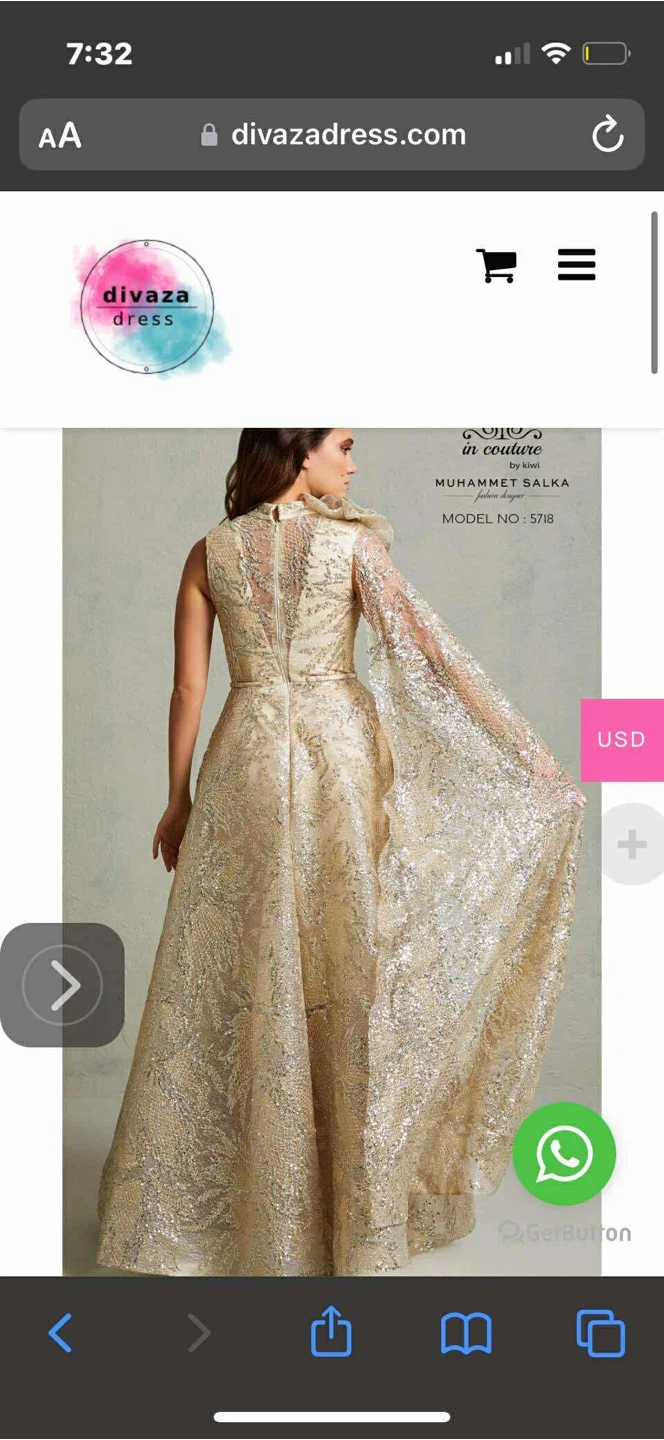Tap the floating arrow assistive button
This screenshot has height=1440, width=664.
[62, 985]
